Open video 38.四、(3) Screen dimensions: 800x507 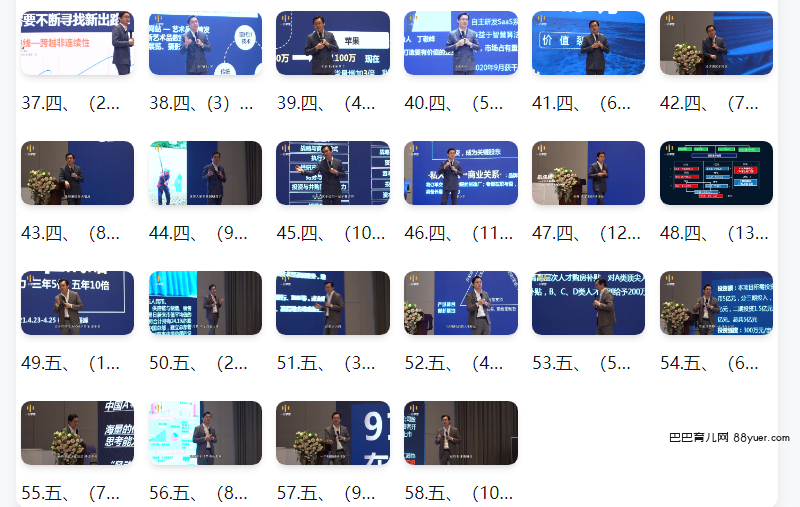coord(205,43)
